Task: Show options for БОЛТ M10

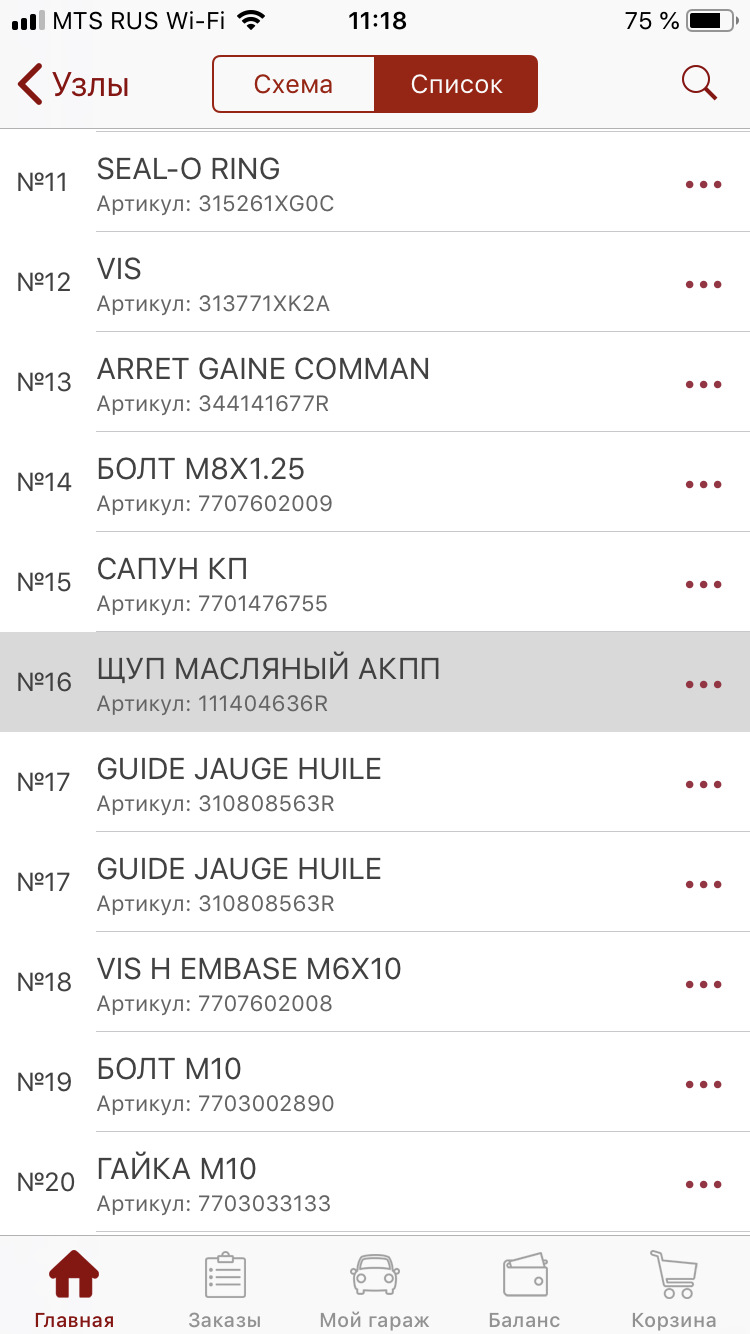Action: [x=703, y=1084]
